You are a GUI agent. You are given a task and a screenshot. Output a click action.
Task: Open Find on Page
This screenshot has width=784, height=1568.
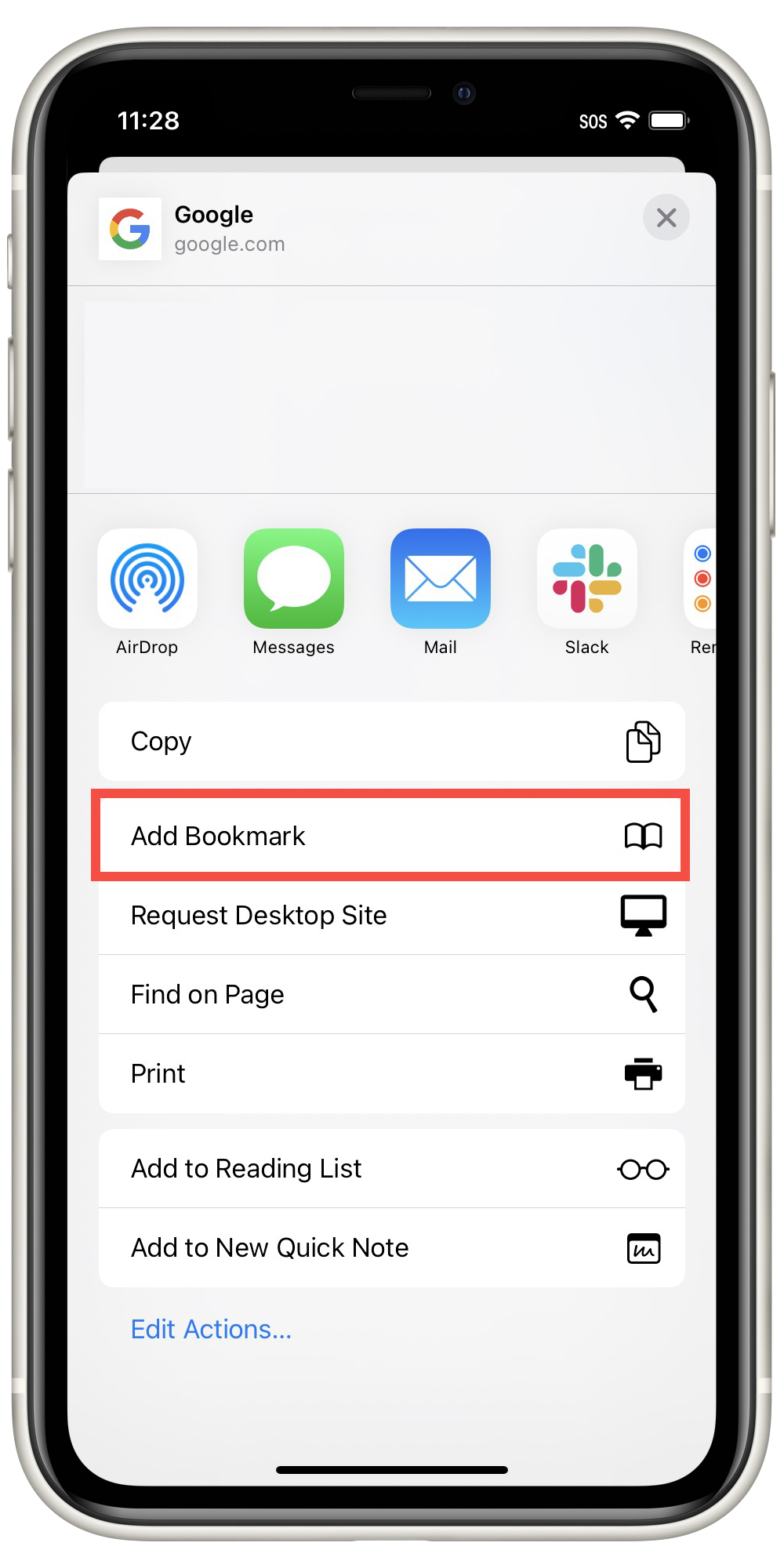point(391,994)
